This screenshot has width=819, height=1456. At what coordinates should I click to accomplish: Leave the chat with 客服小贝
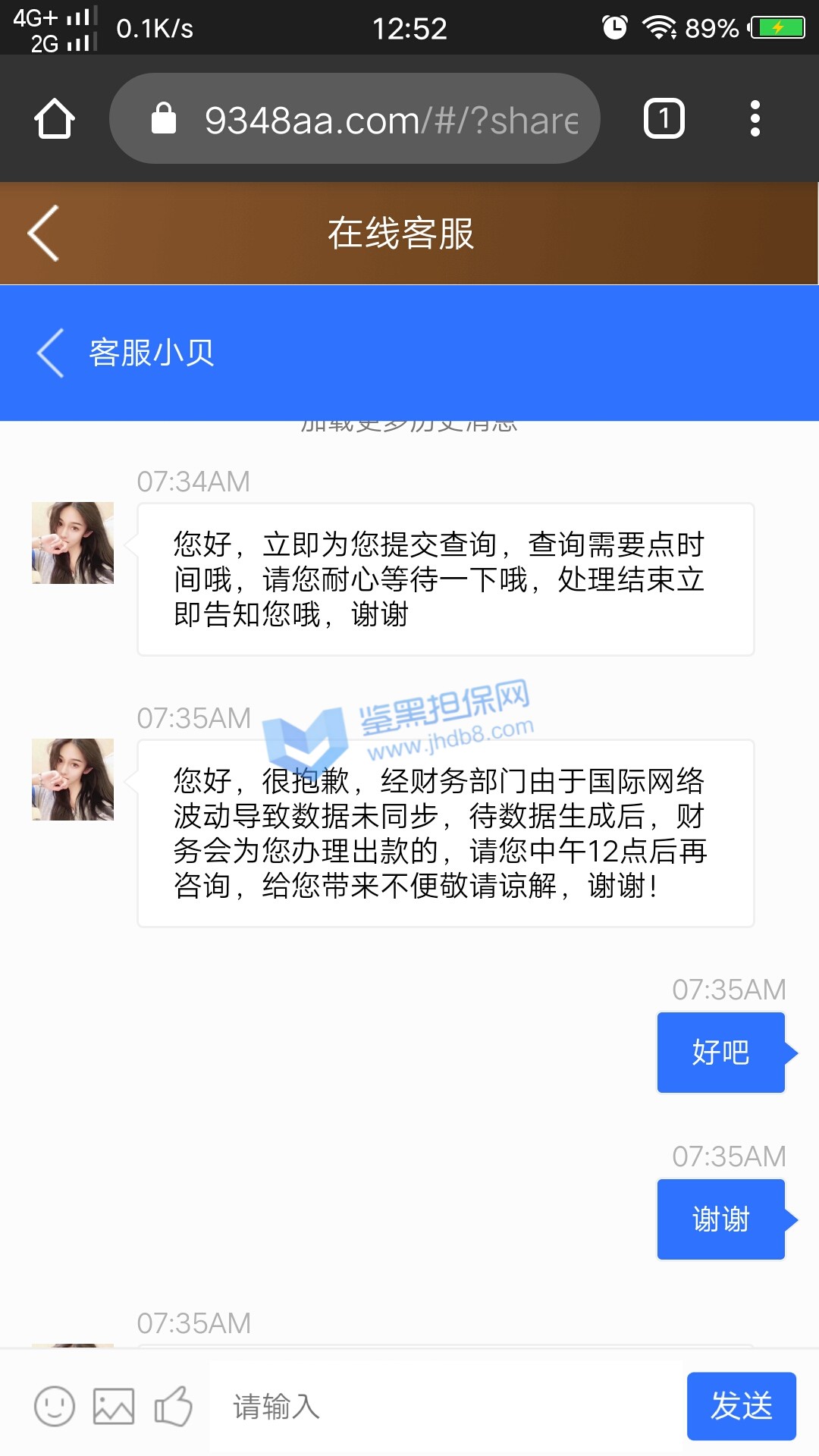click(51, 353)
